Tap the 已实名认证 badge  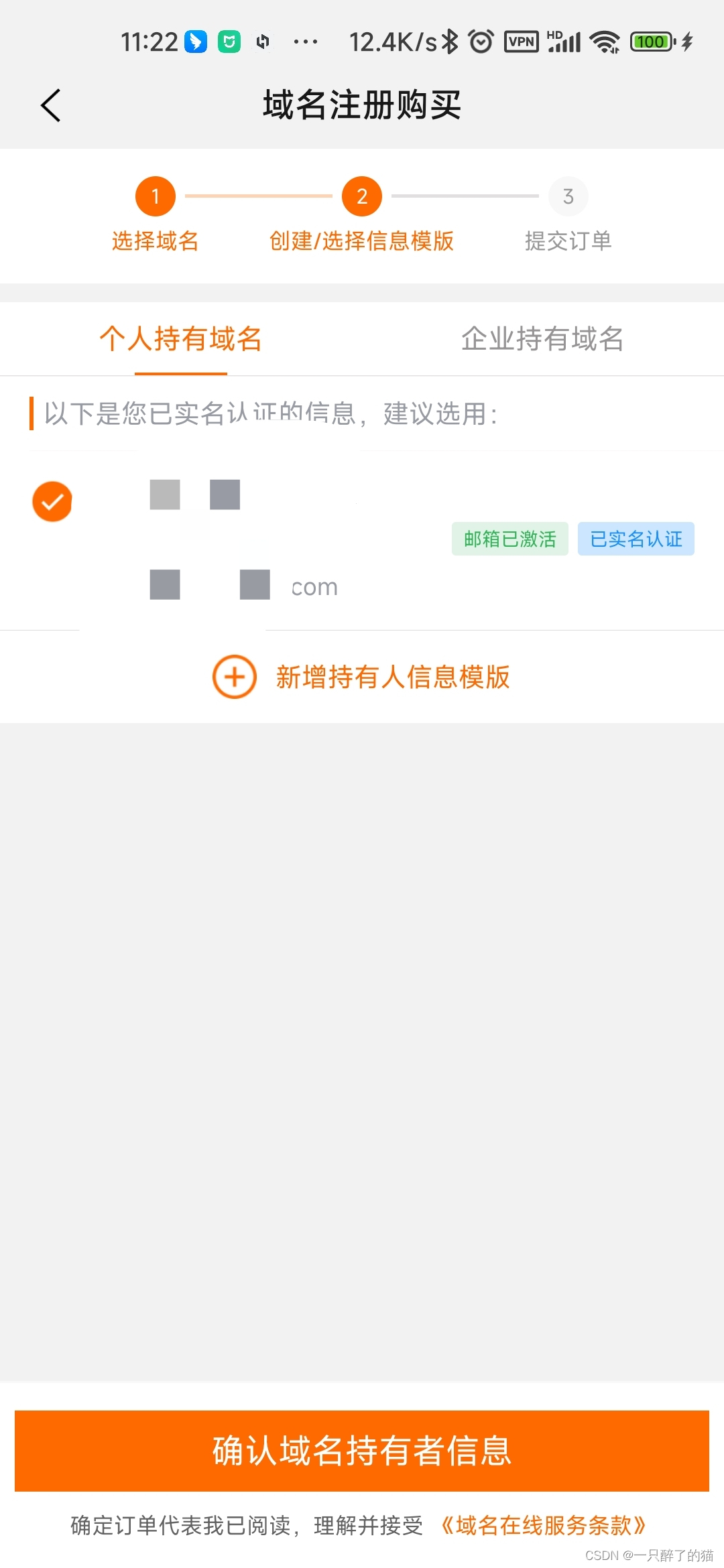tap(636, 538)
